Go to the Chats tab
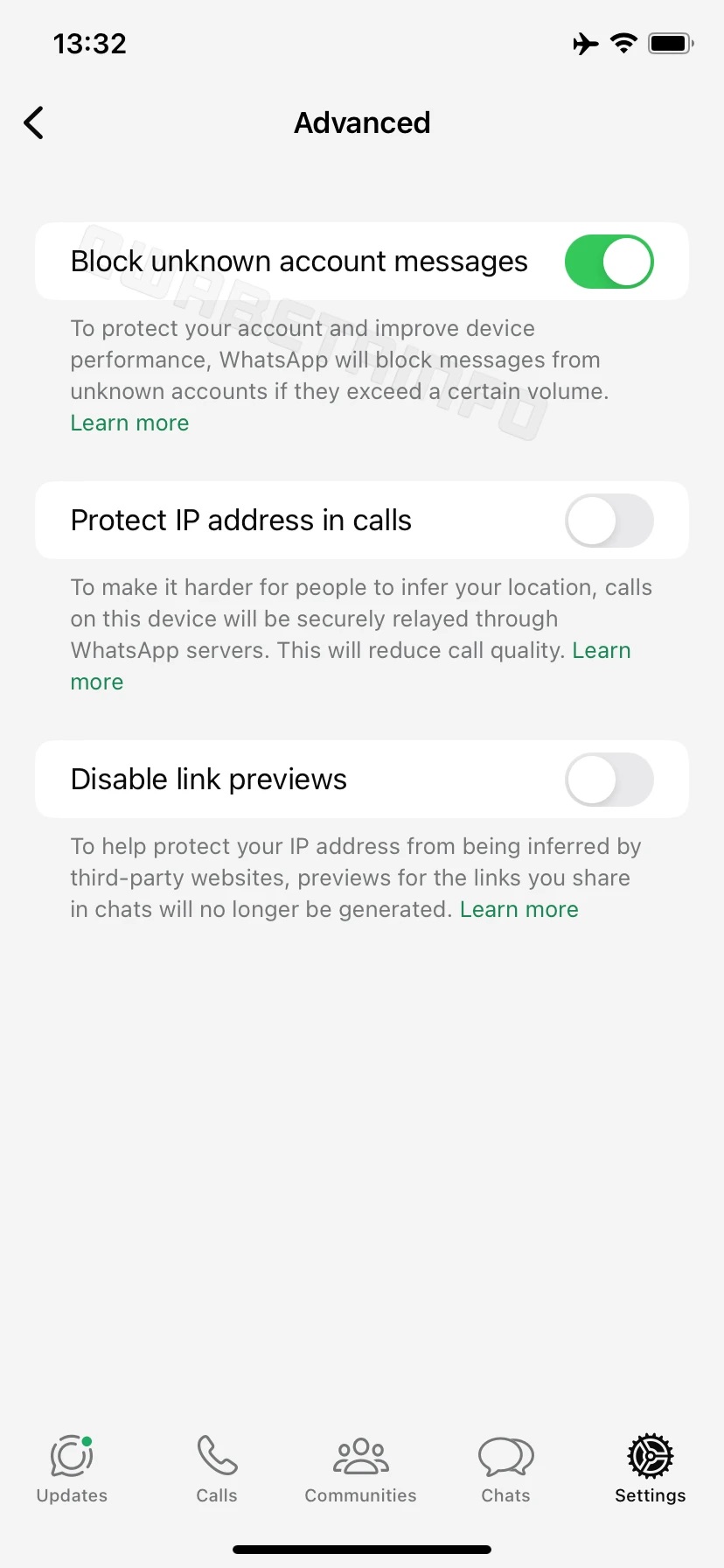 pos(505,1468)
